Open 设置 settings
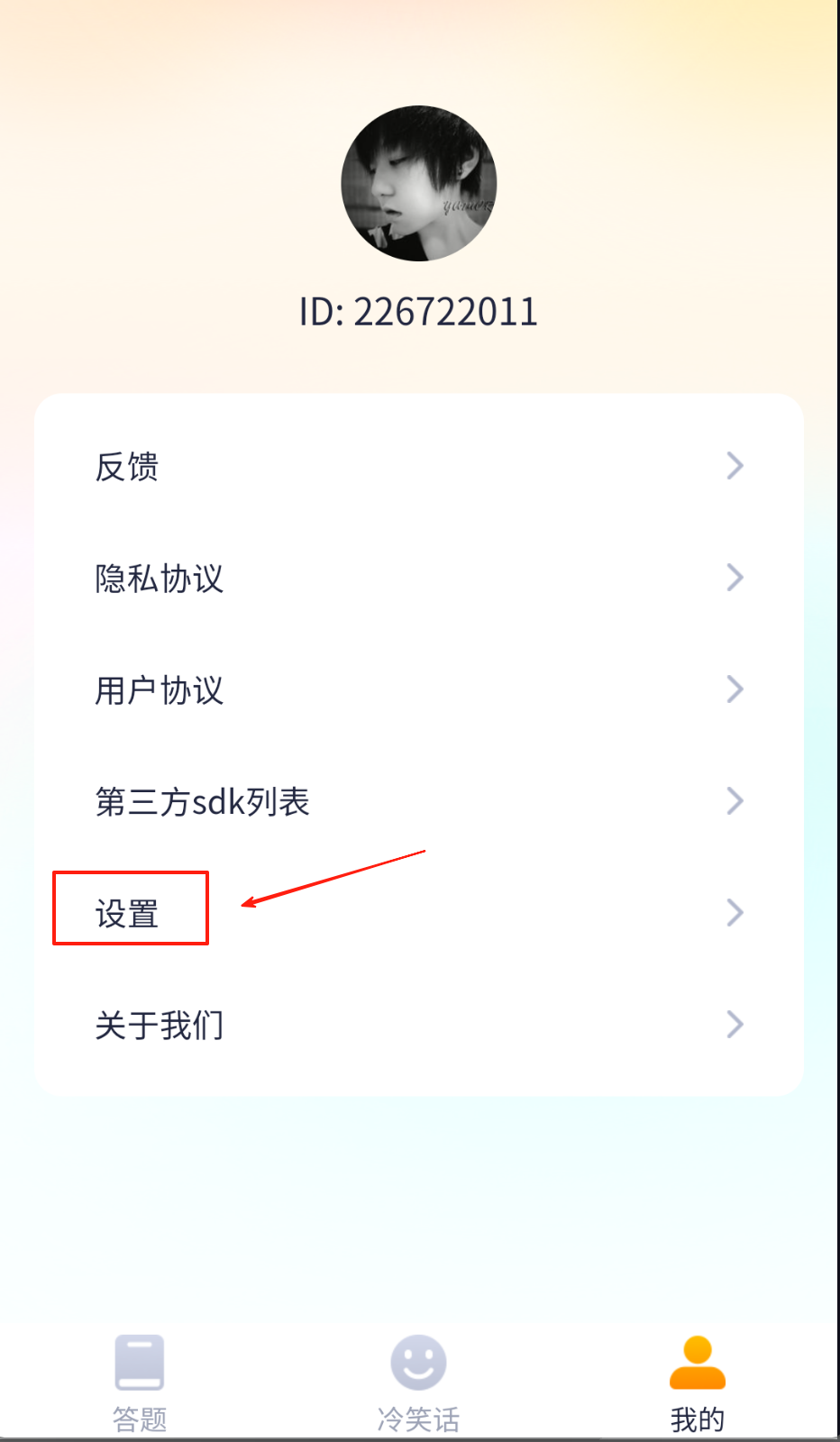 click(x=419, y=913)
